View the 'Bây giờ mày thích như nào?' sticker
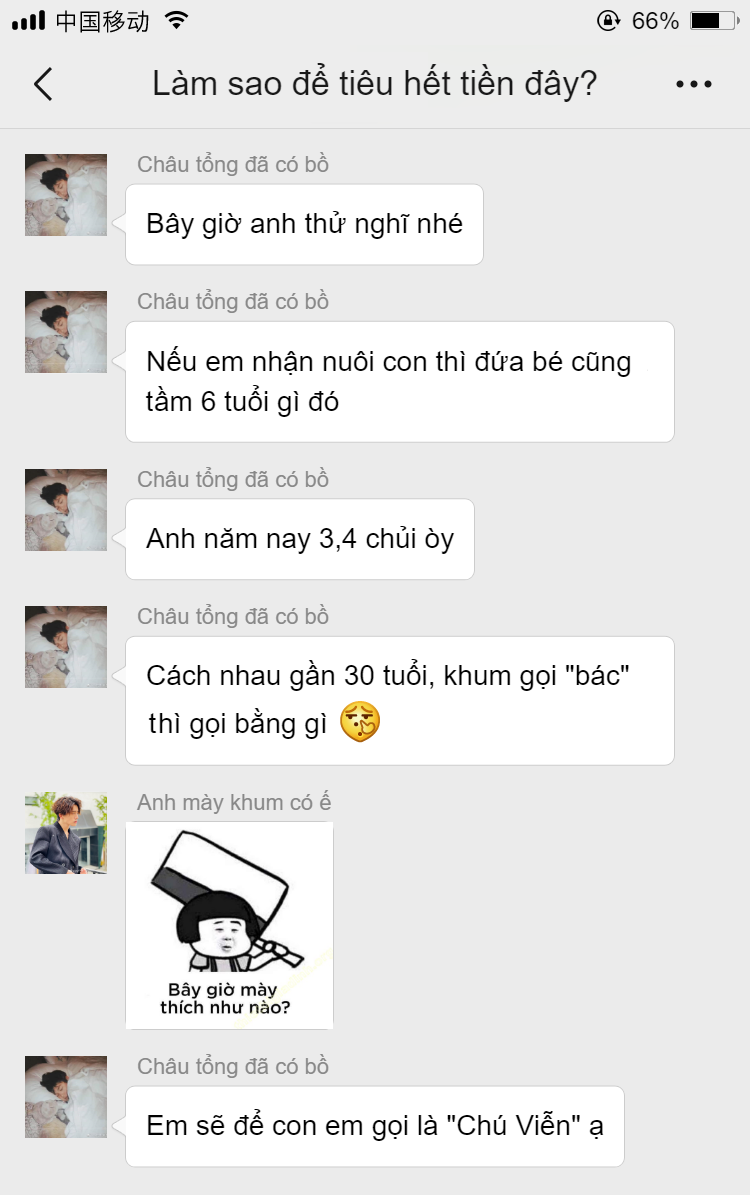Image resolution: width=750 pixels, height=1195 pixels. point(229,925)
